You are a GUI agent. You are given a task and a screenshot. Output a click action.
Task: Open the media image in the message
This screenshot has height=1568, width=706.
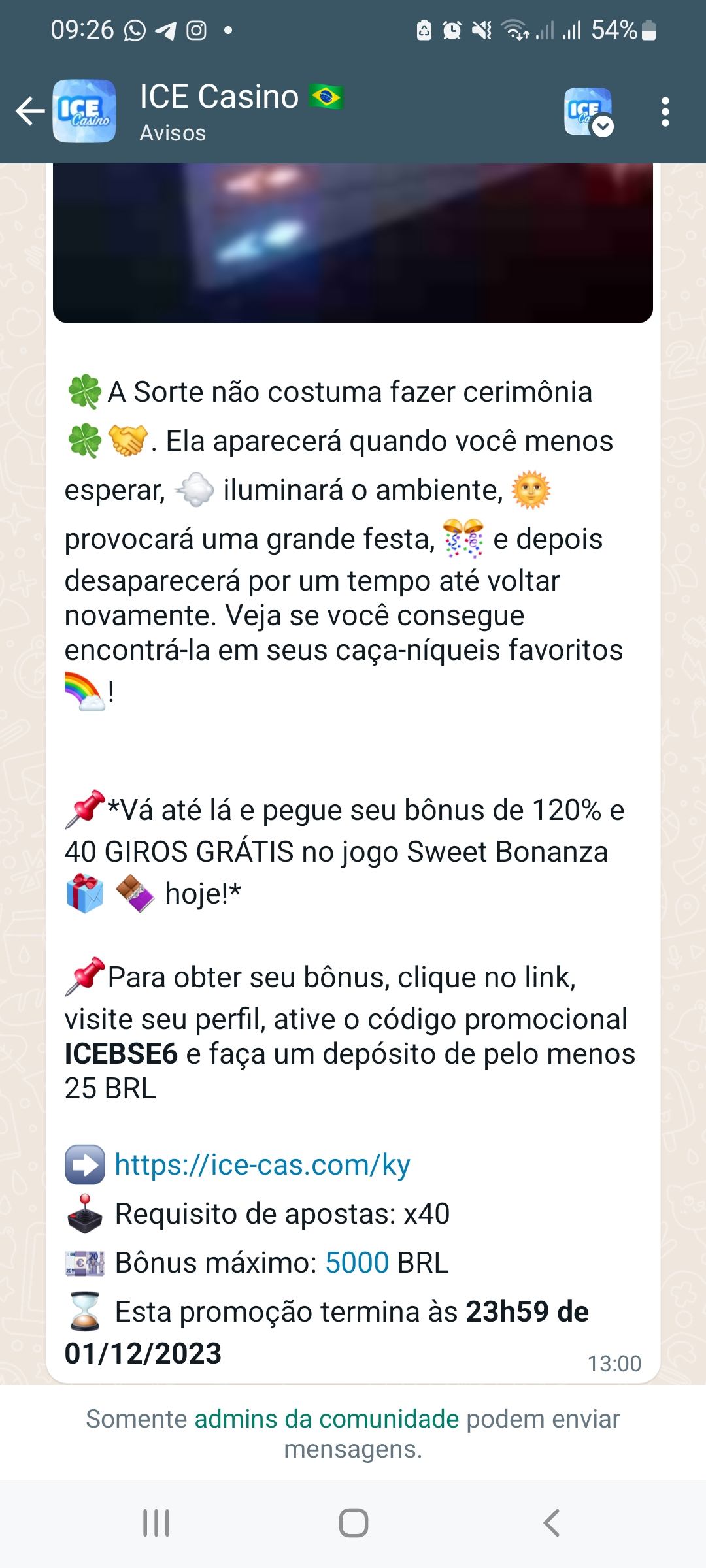click(353, 243)
